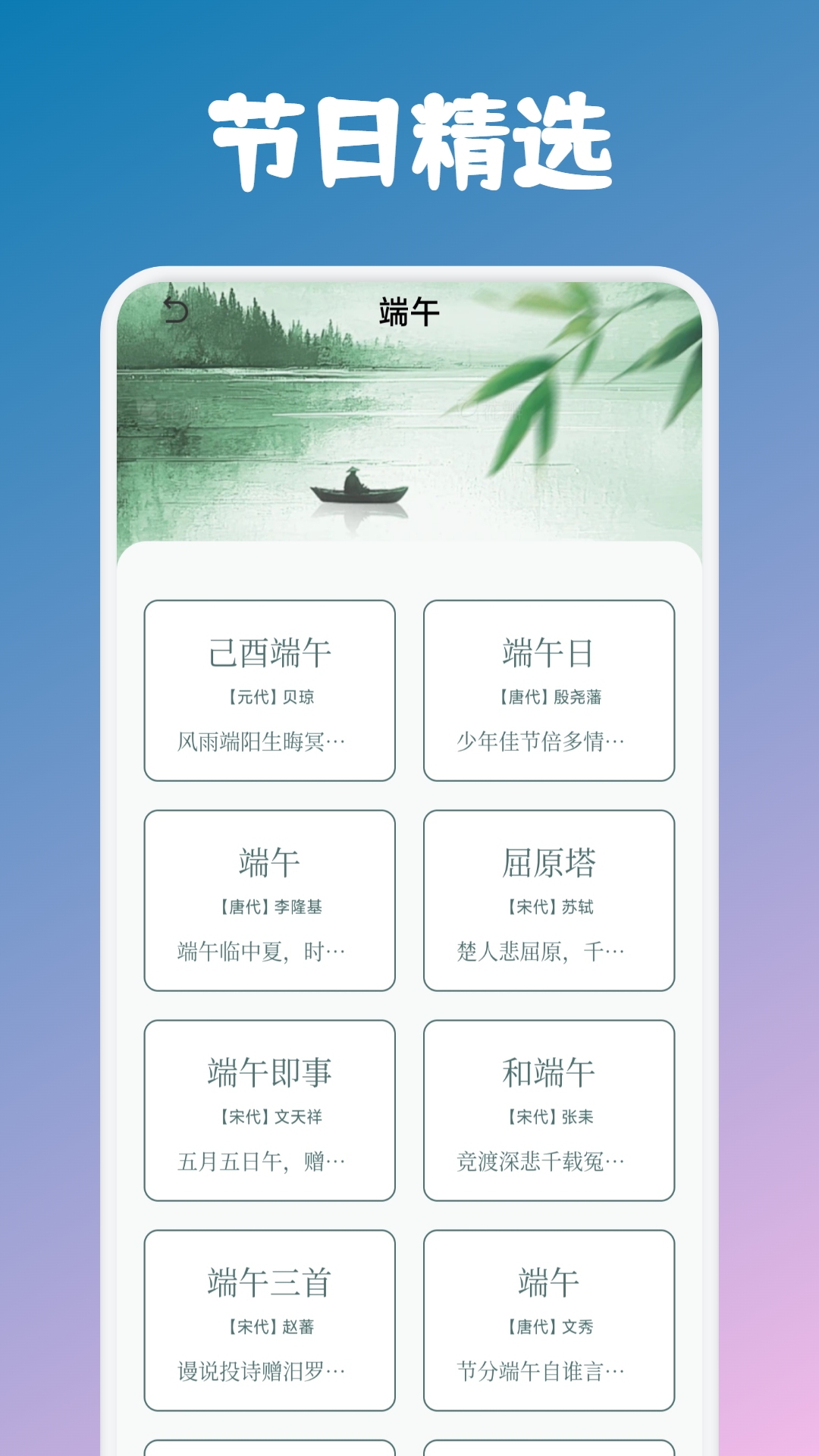Tap the 端午 page title
The height and width of the screenshot is (1456, 819).
(x=409, y=309)
